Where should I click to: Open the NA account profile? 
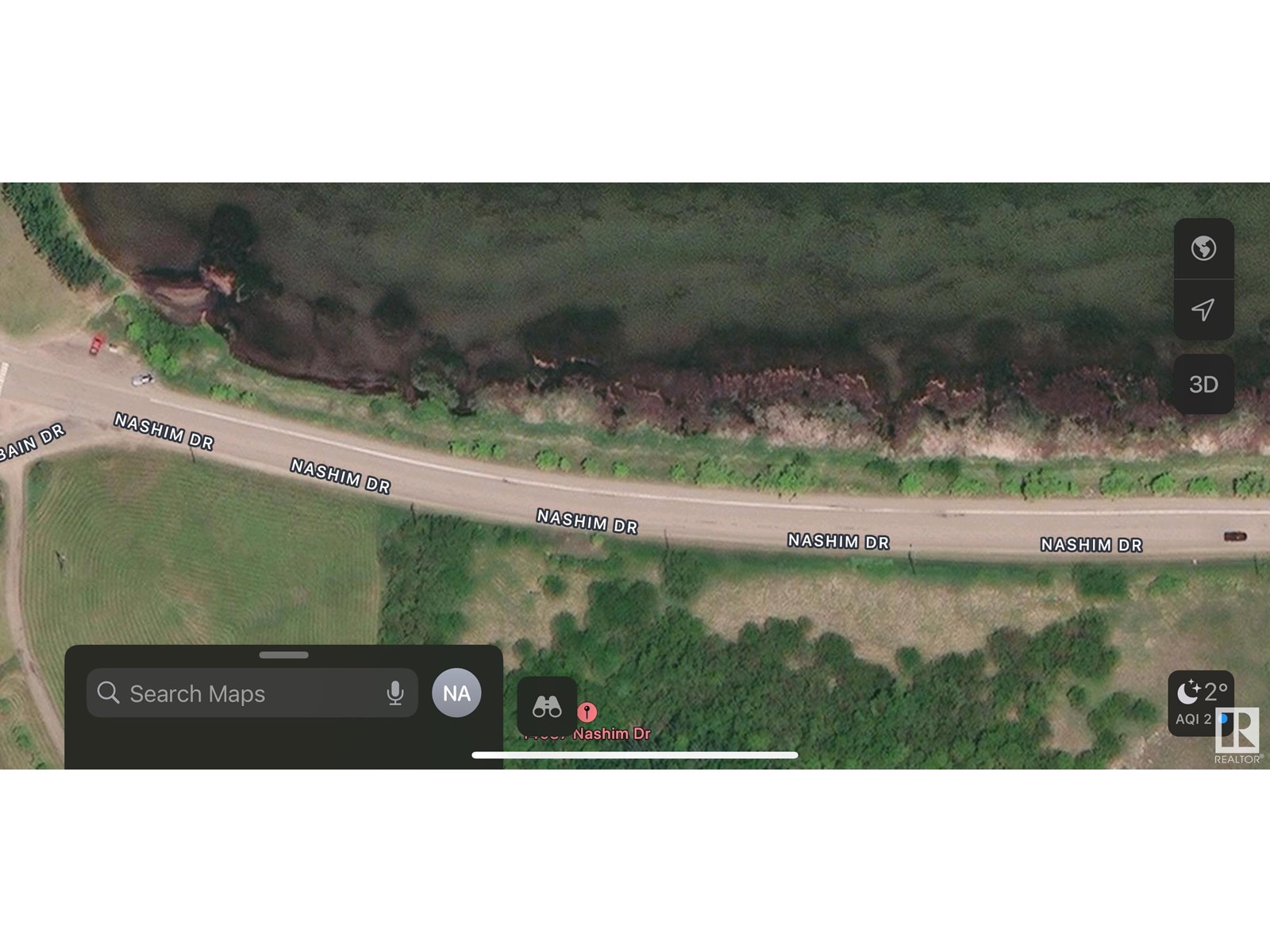coord(456,693)
